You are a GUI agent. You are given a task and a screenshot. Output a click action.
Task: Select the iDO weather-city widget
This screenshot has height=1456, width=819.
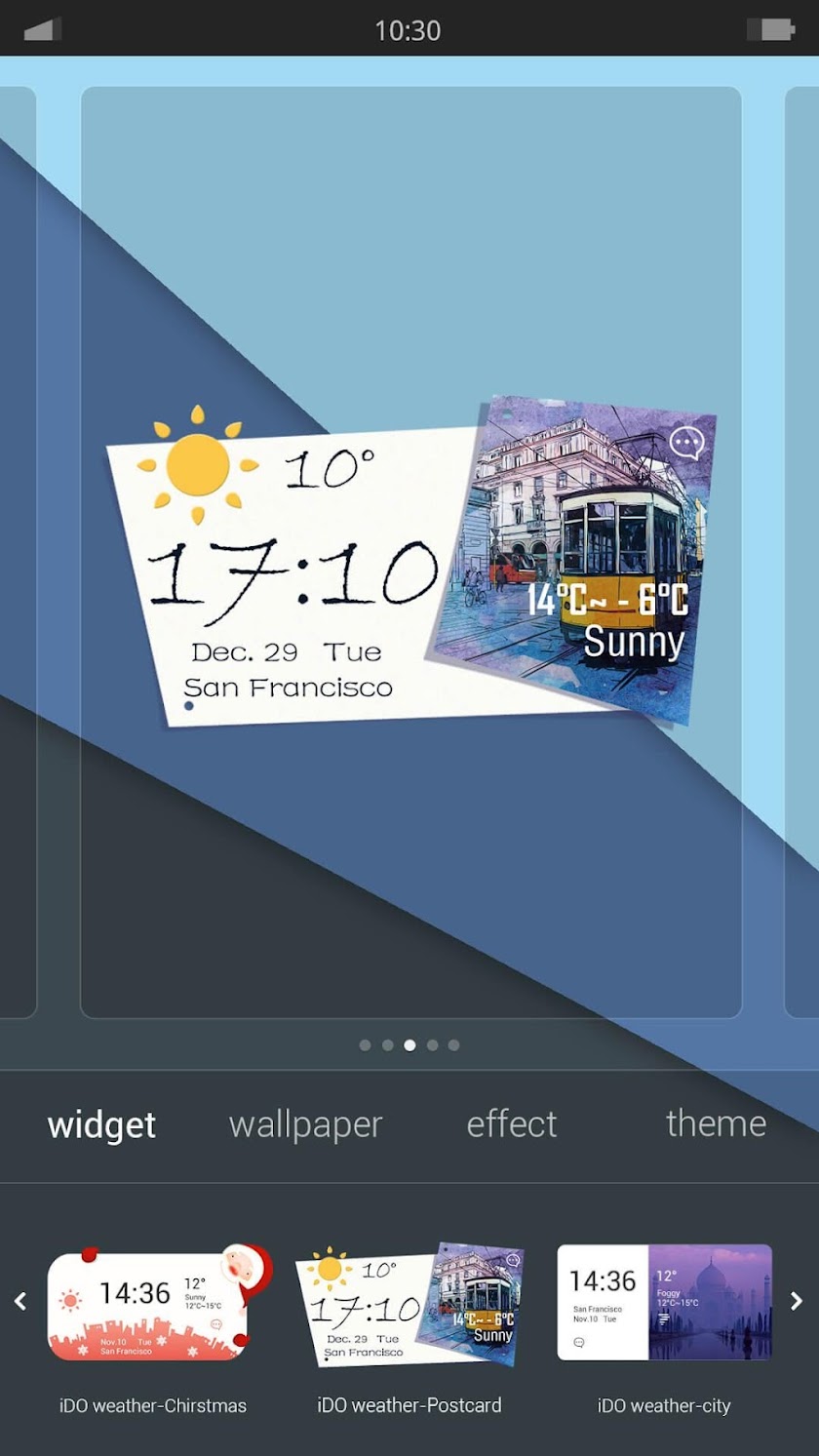tap(664, 1303)
